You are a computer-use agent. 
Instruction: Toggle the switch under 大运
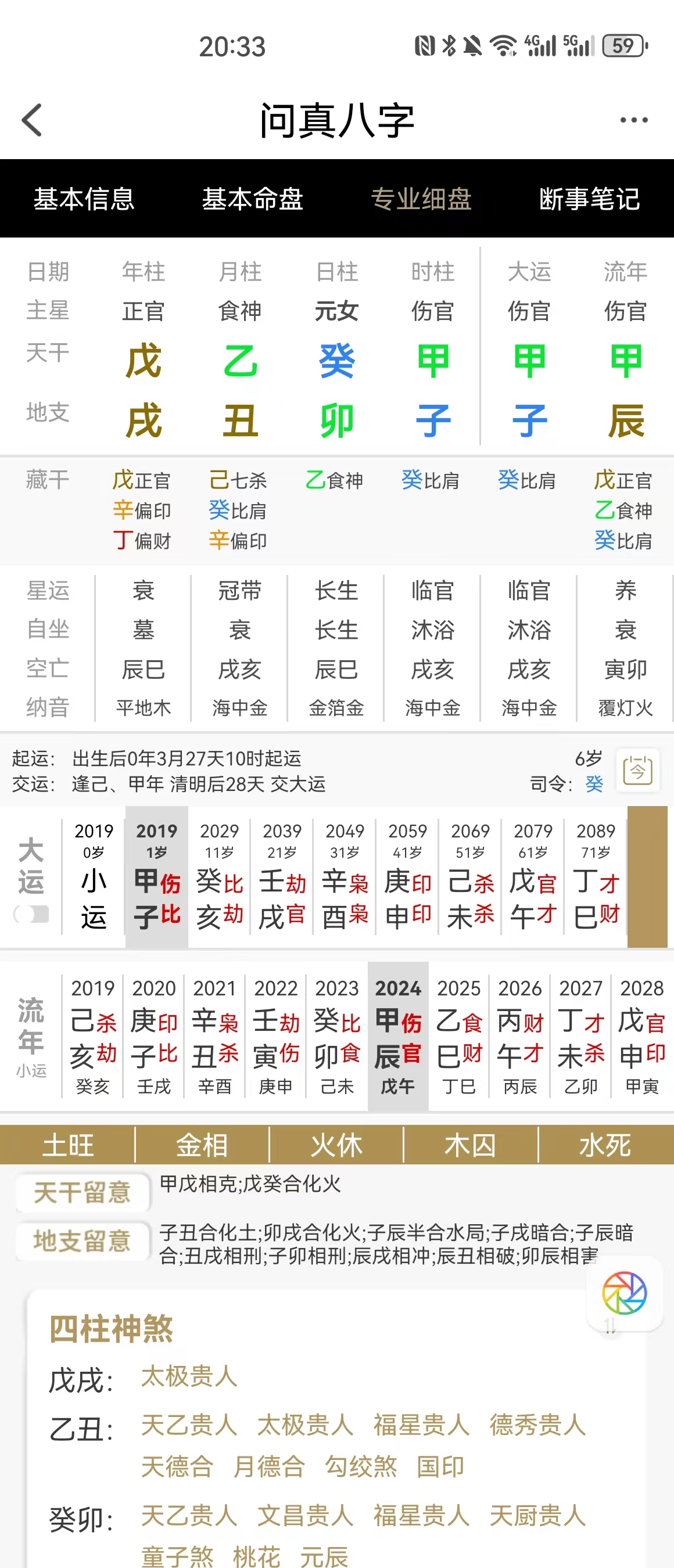pyautogui.click(x=31, y=914)
